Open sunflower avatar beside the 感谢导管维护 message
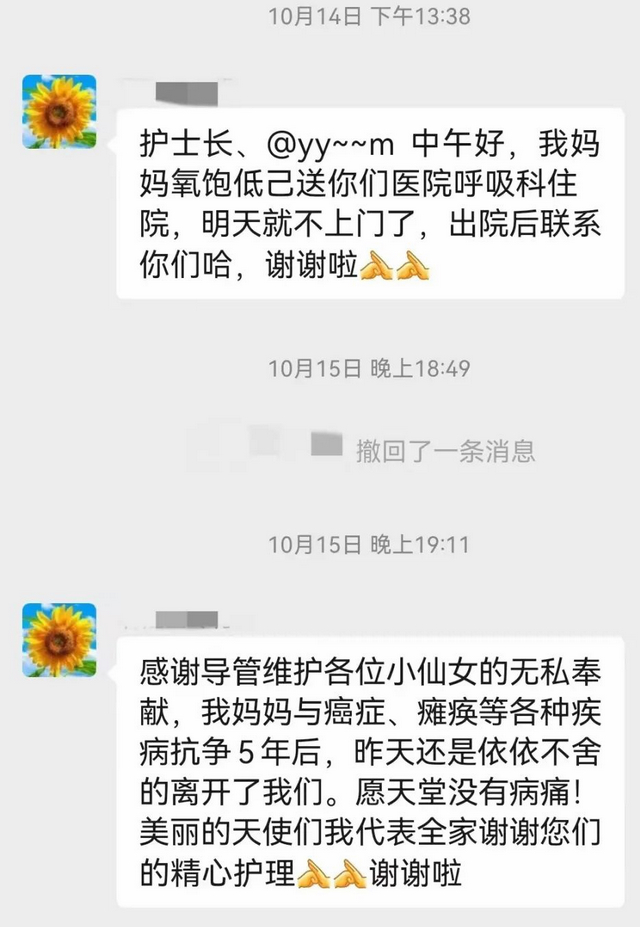 [59, 640]
